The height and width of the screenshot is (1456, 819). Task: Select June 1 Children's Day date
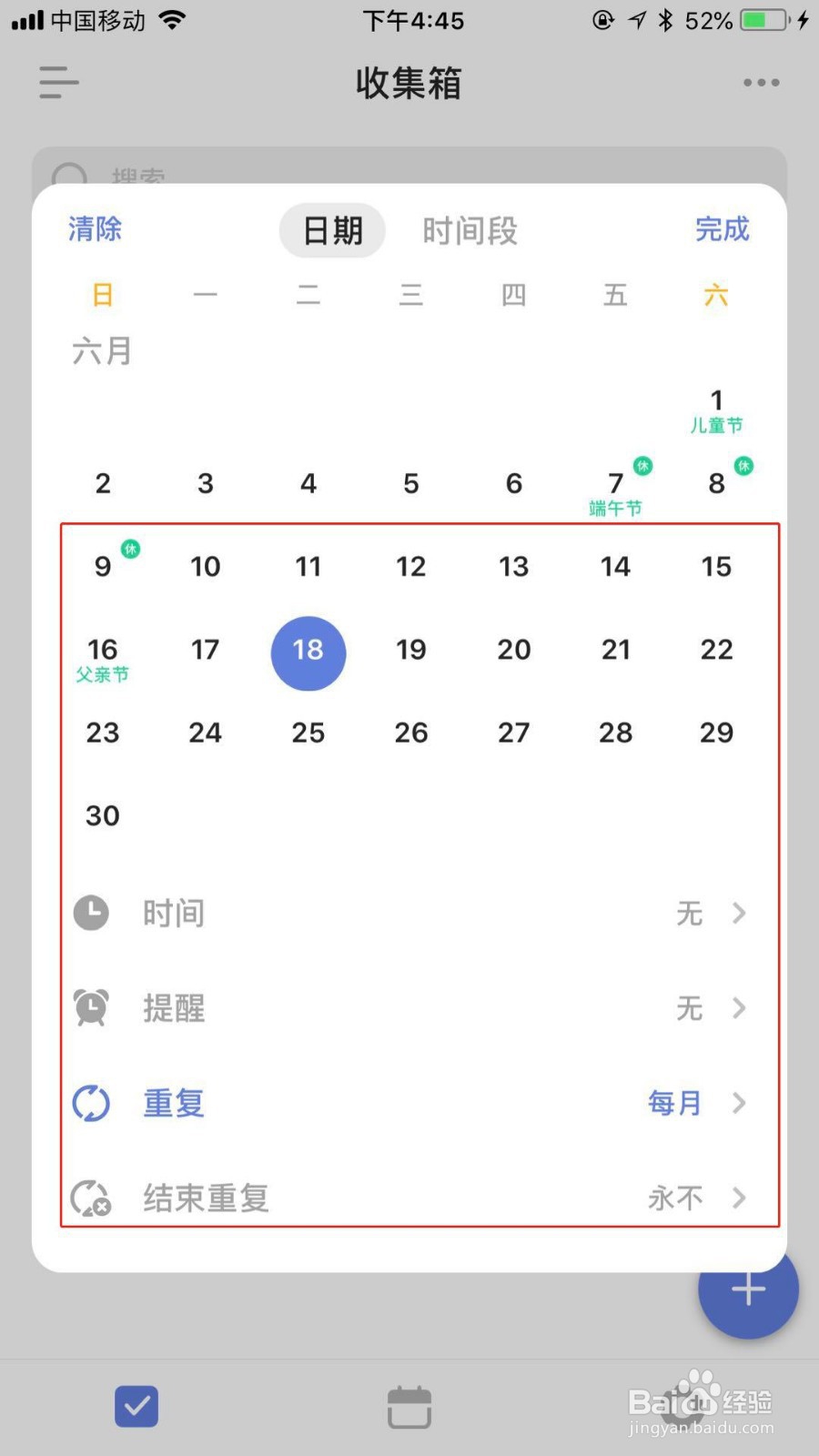click(x=716, y=400)
